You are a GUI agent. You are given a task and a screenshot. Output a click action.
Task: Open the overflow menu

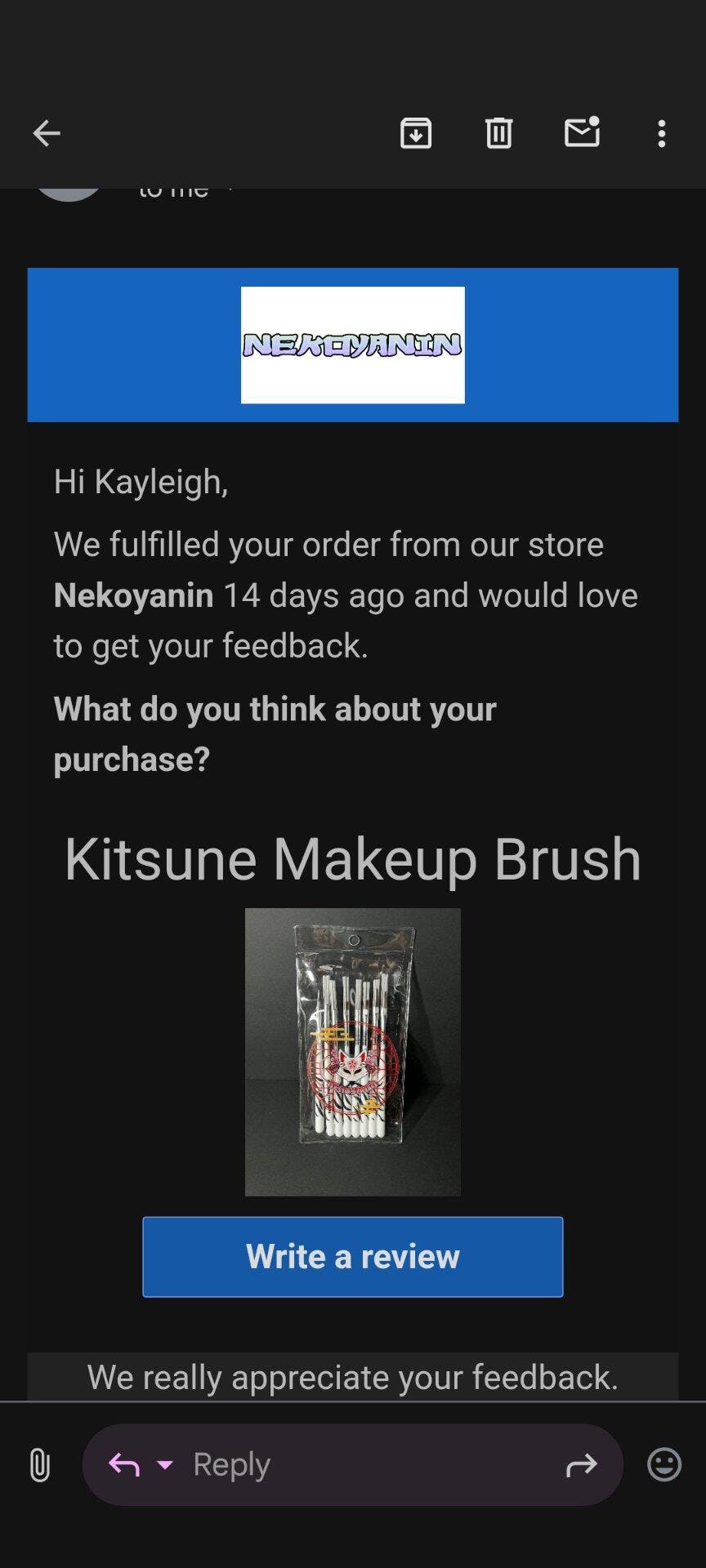click(662, 133)
